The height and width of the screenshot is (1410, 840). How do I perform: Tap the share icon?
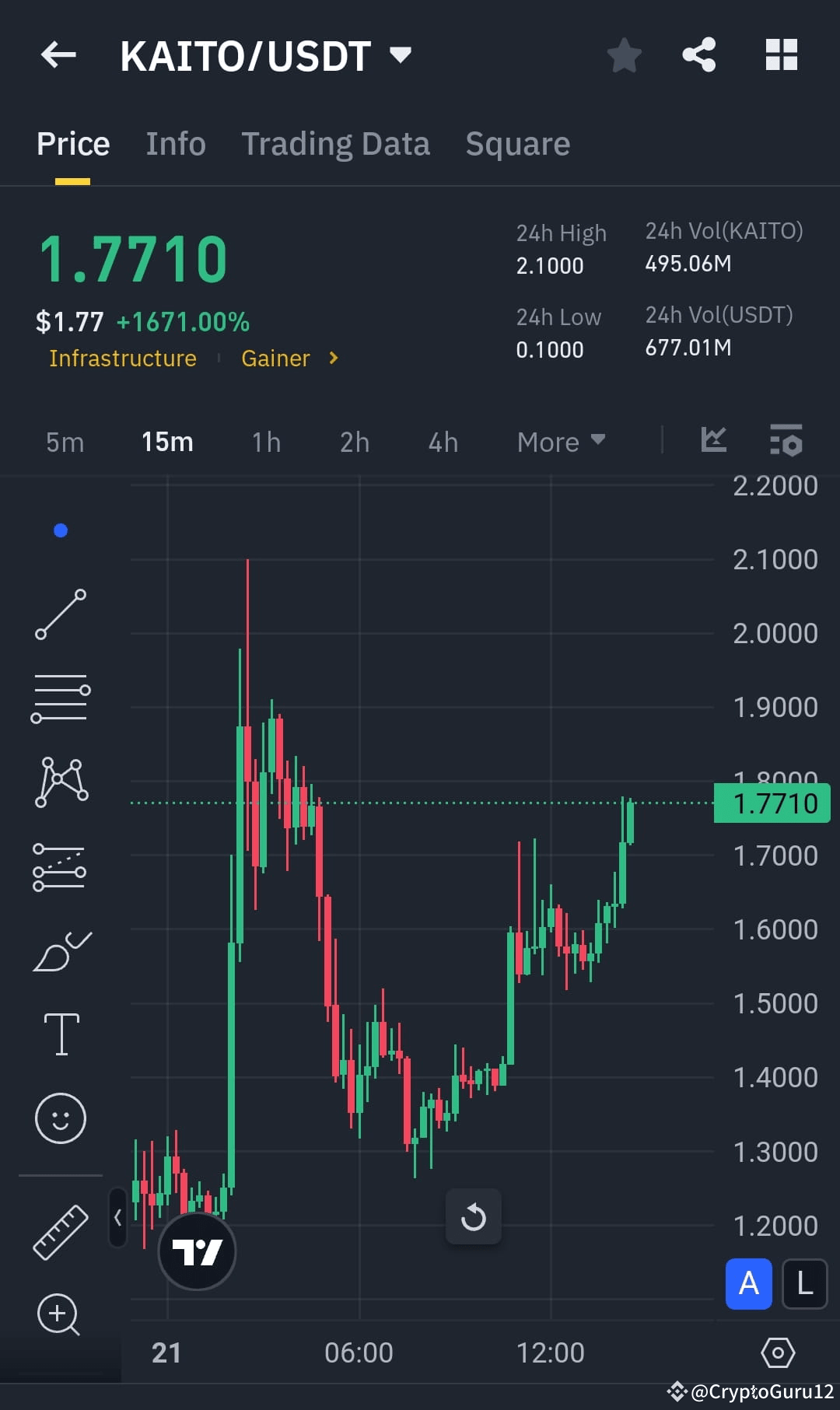(x=698, y=54)
